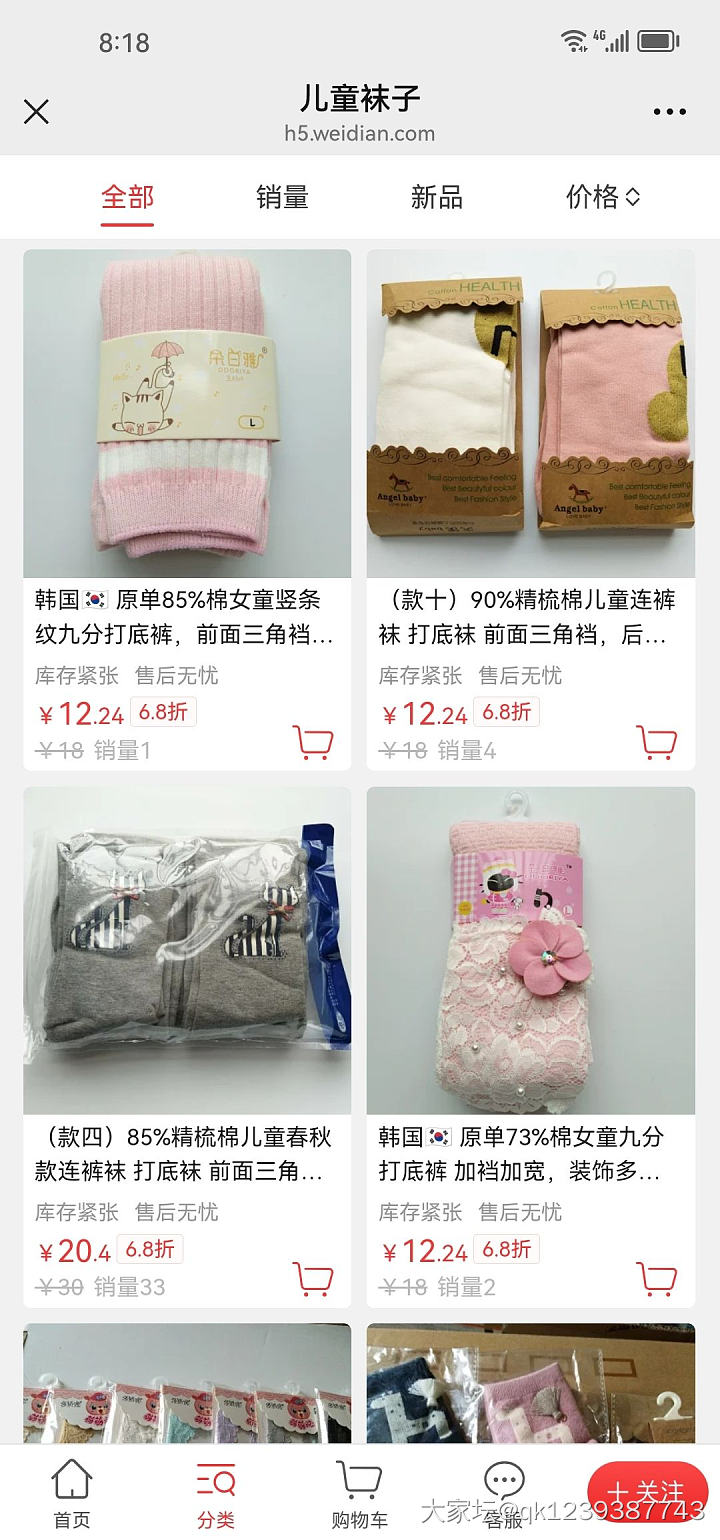Select the 全部 tab
This screenshot has height=1540, width=720.
(125, 197)
